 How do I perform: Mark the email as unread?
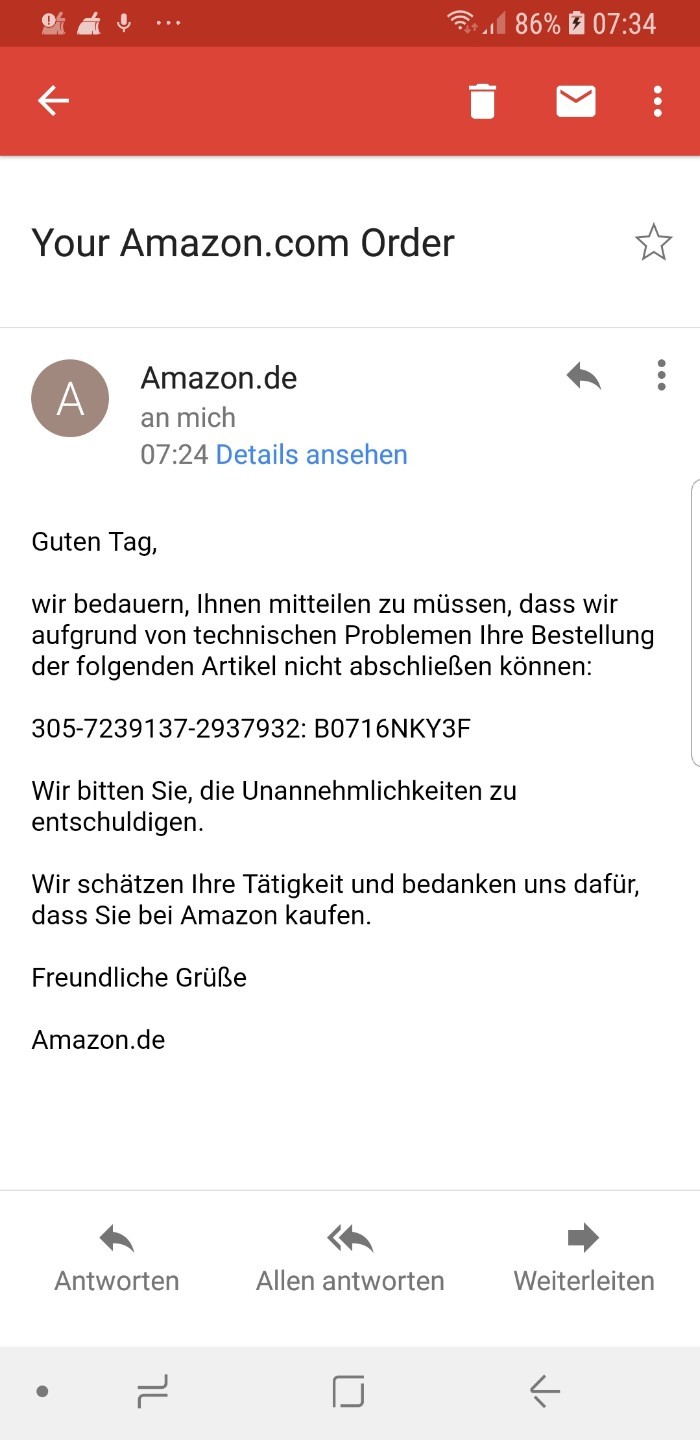(x=576, y=101)
